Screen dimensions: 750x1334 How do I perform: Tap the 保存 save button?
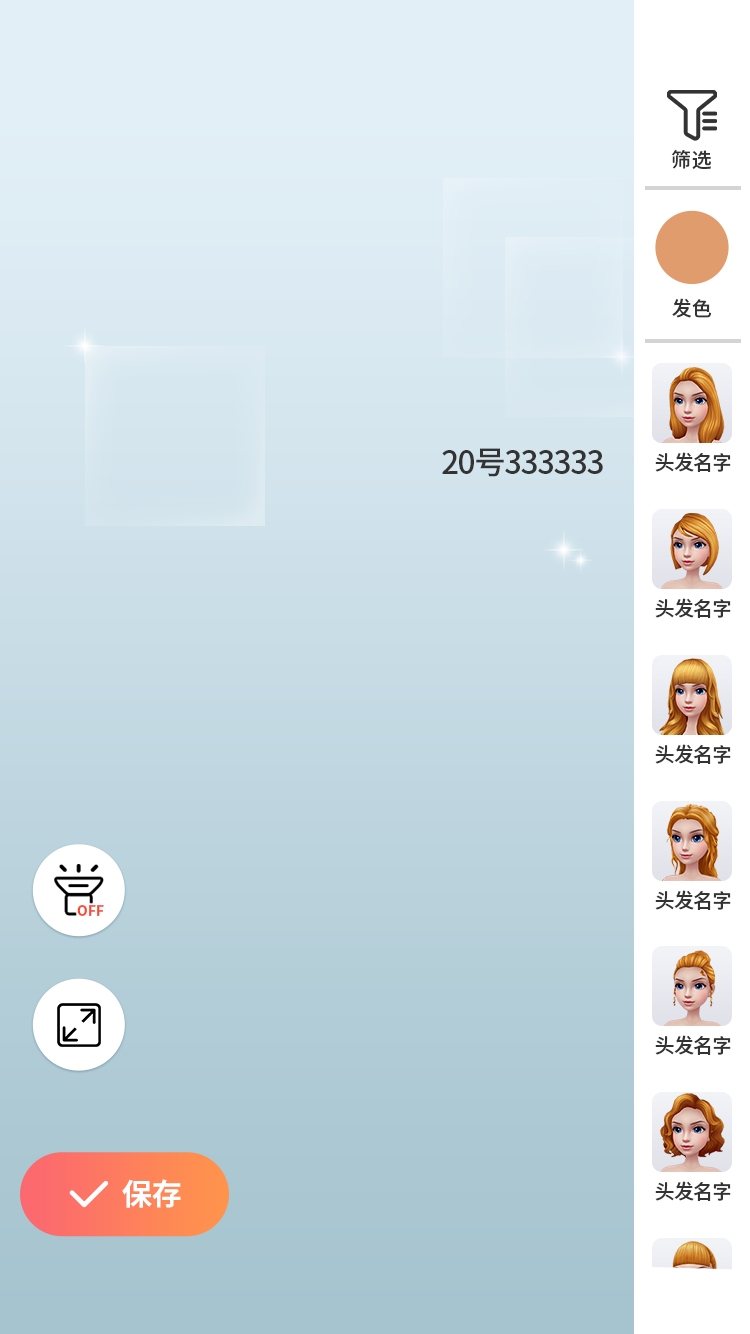[125, 1194]
